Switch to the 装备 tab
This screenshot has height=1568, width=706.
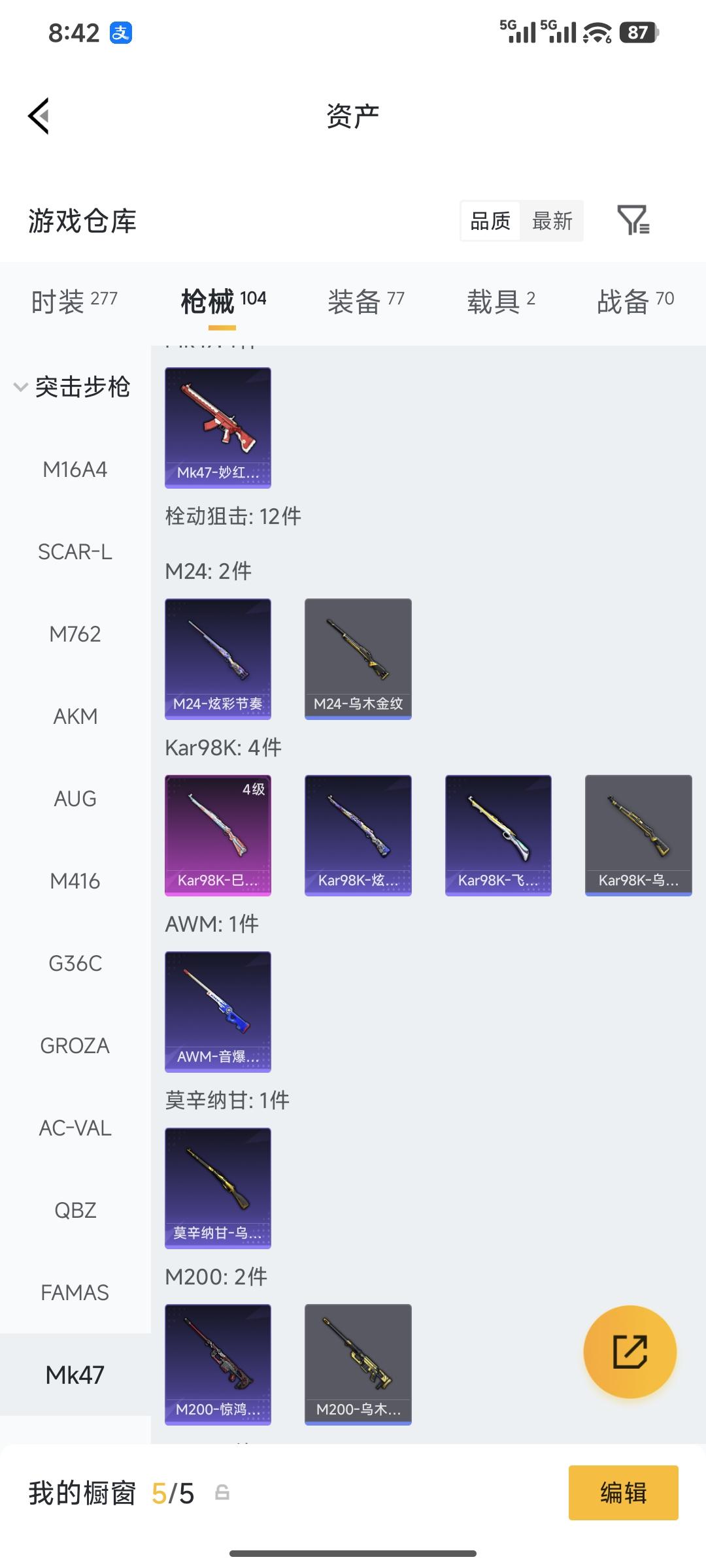point(354,299)
